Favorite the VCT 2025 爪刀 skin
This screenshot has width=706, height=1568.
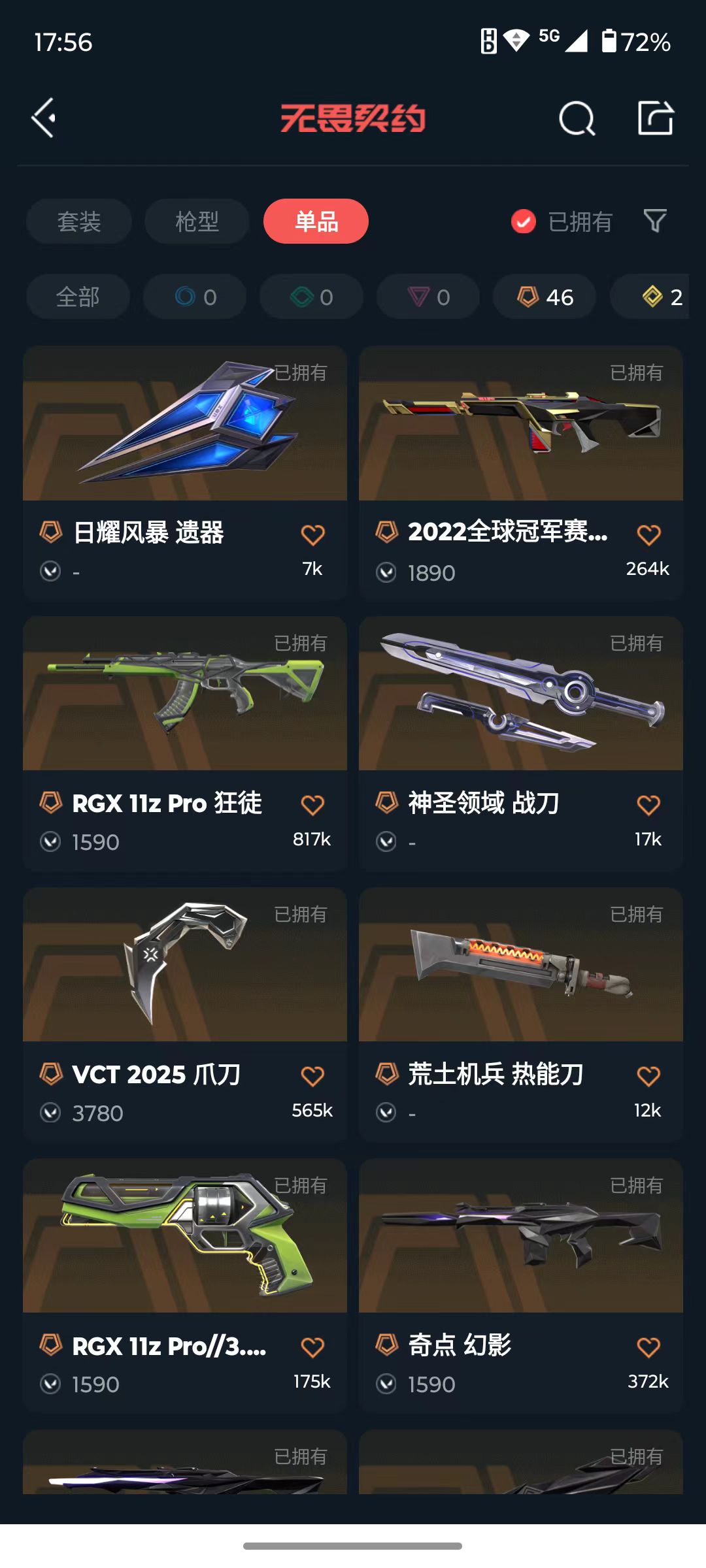pos(312,1075)
